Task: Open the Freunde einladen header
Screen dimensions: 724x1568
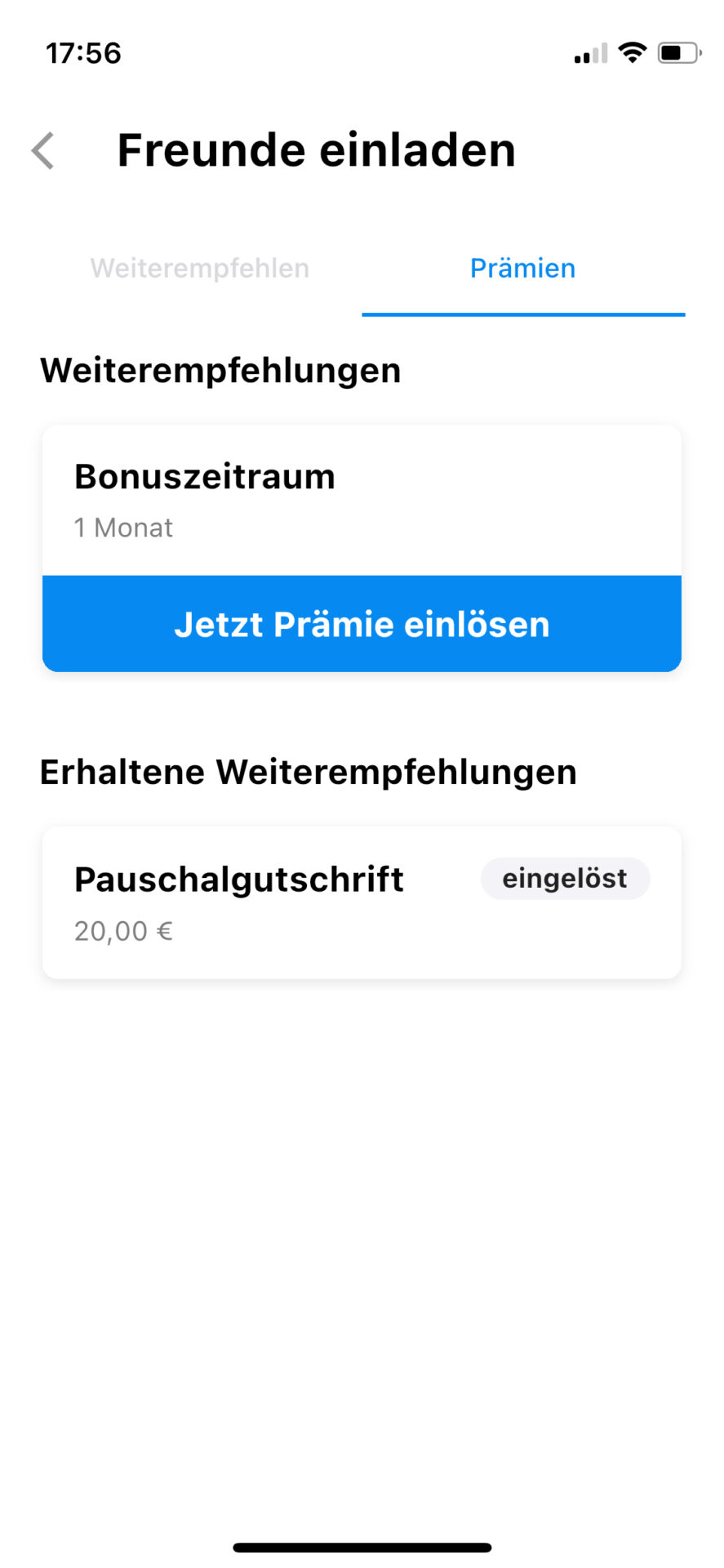Action: pyautogui.click(x=317, y=149)
